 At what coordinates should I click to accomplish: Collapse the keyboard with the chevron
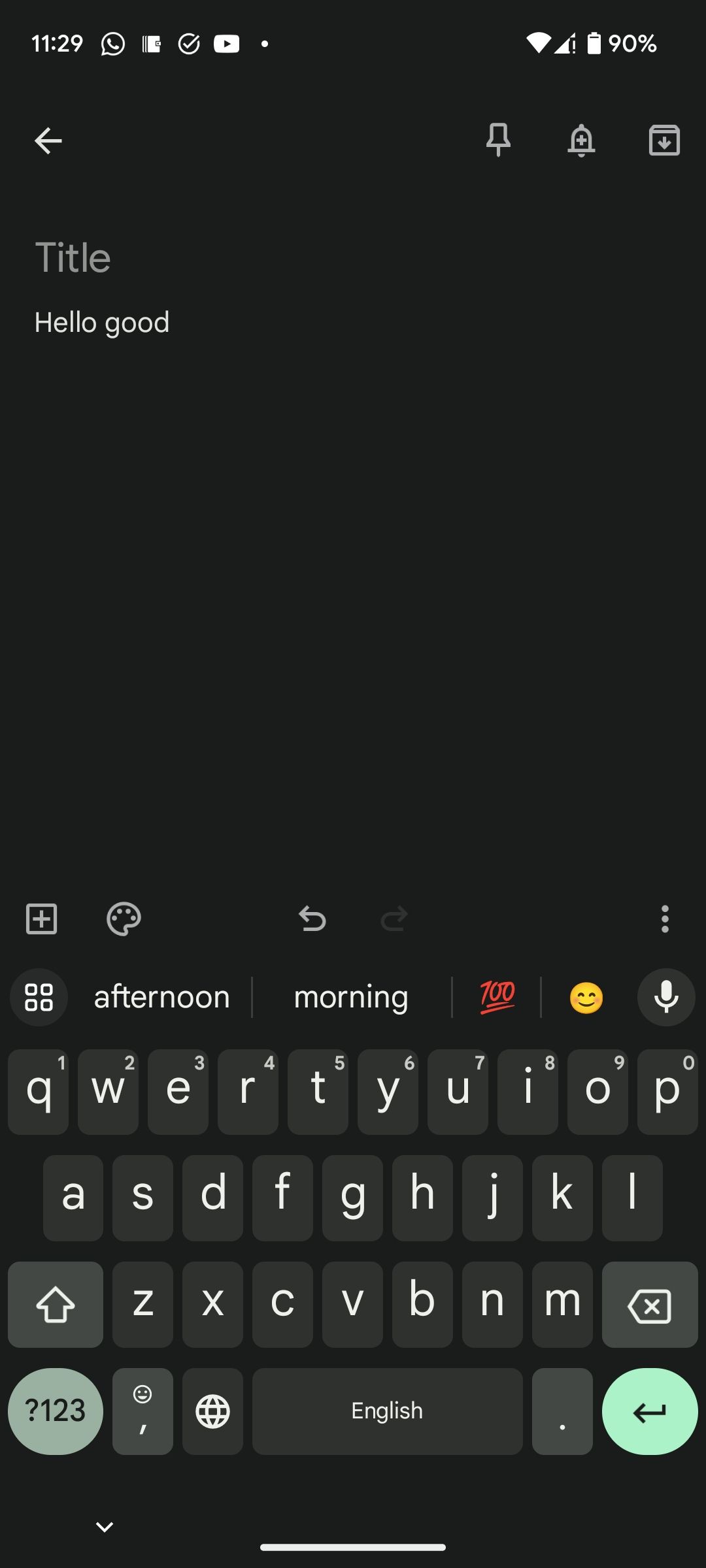(x=103, y=1526)
